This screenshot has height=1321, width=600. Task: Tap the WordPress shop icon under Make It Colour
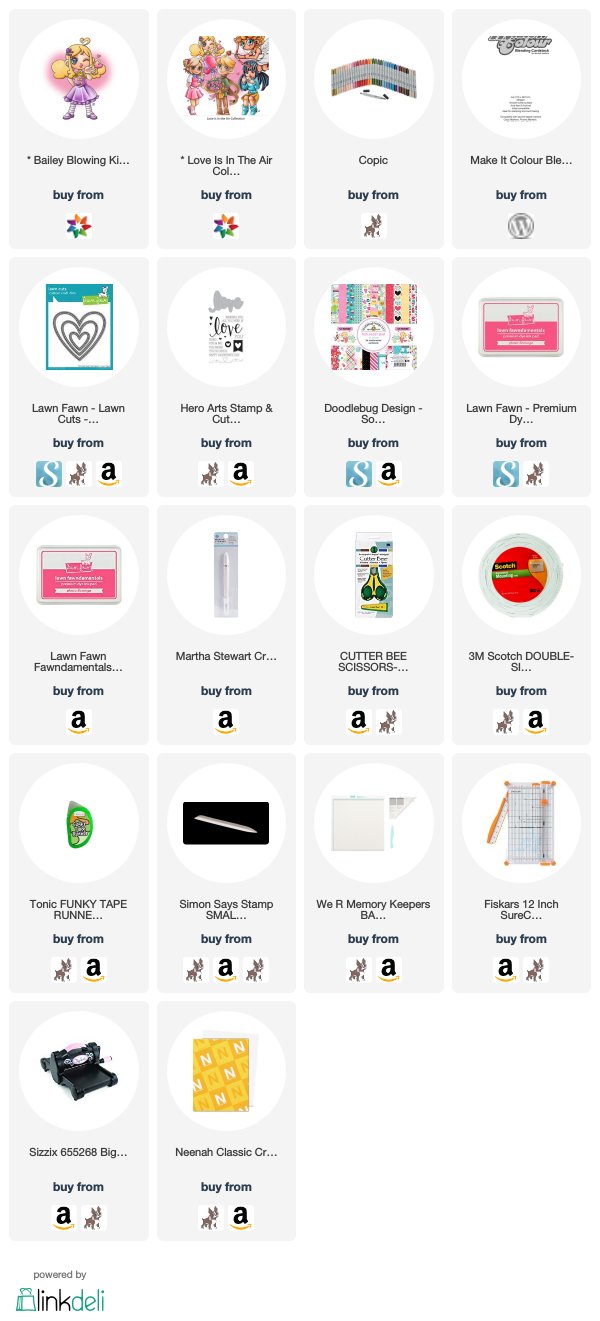(x=521, y=226)
